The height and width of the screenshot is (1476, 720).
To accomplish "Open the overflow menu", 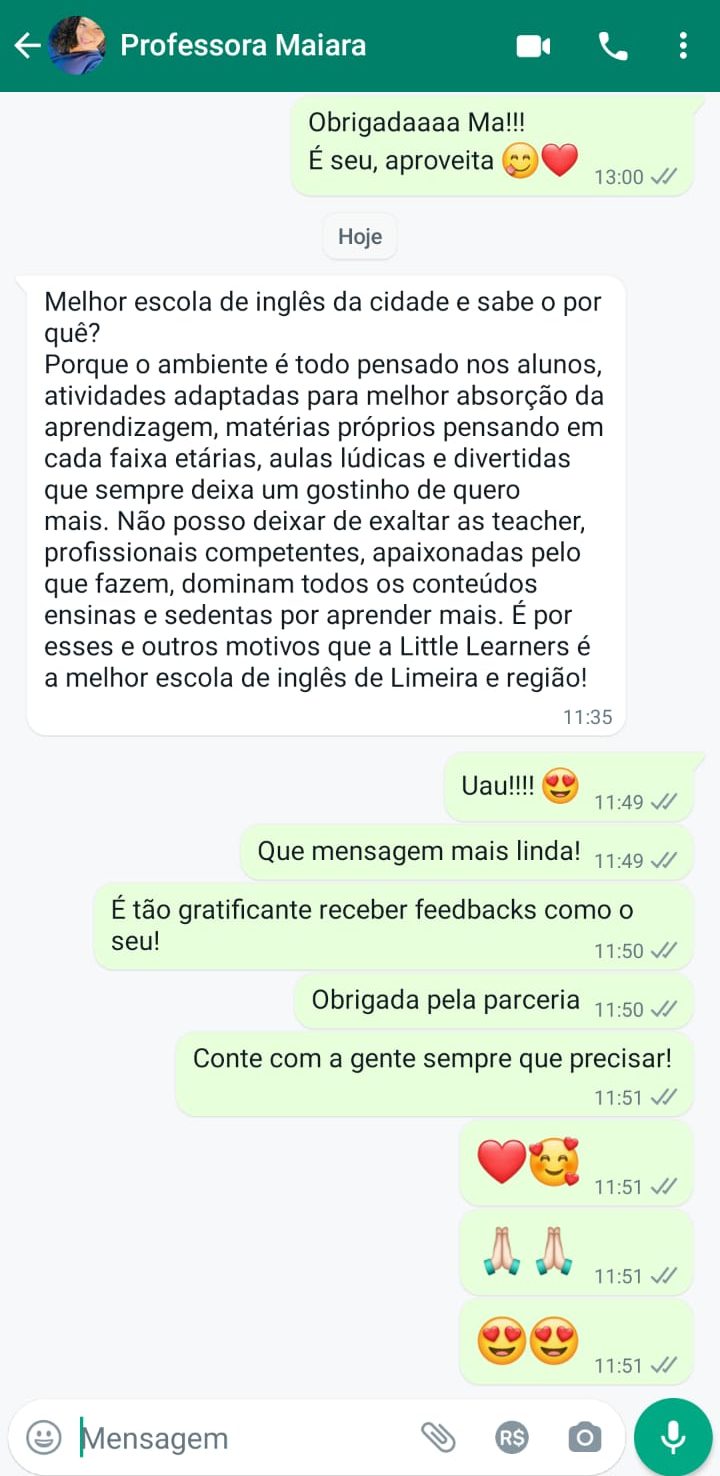I will tap(683, 46).
